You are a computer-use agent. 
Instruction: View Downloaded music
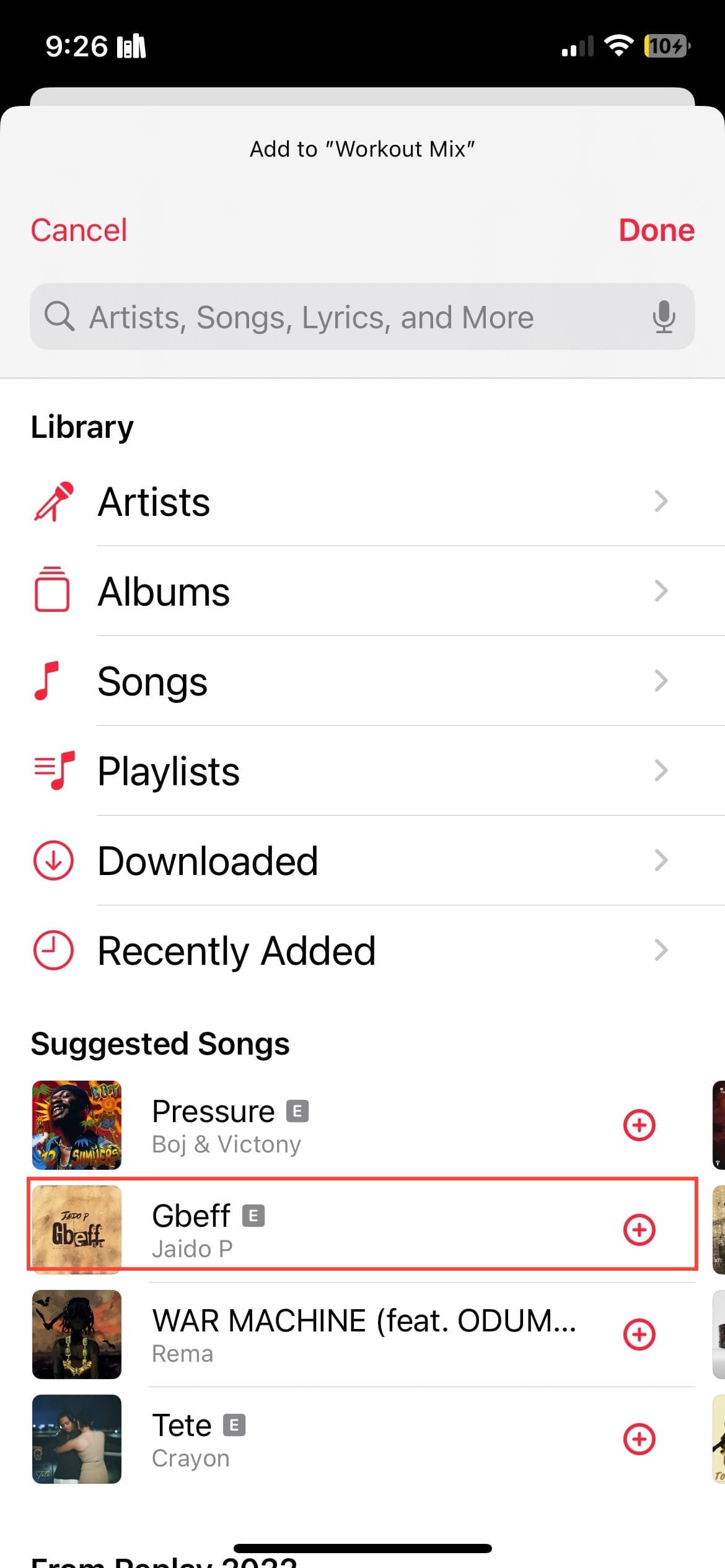372,861
